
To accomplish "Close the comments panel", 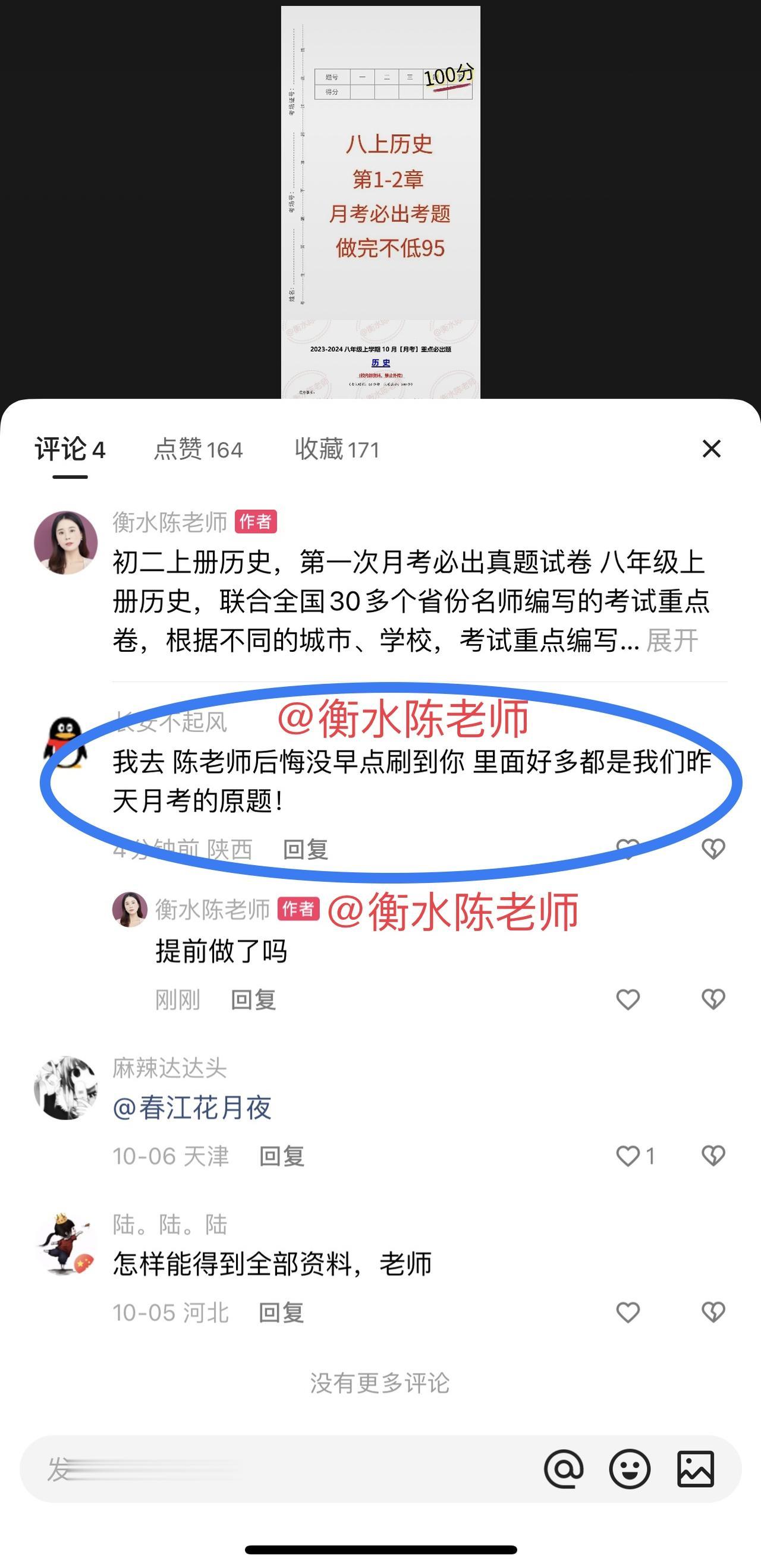I will [712, 449].
